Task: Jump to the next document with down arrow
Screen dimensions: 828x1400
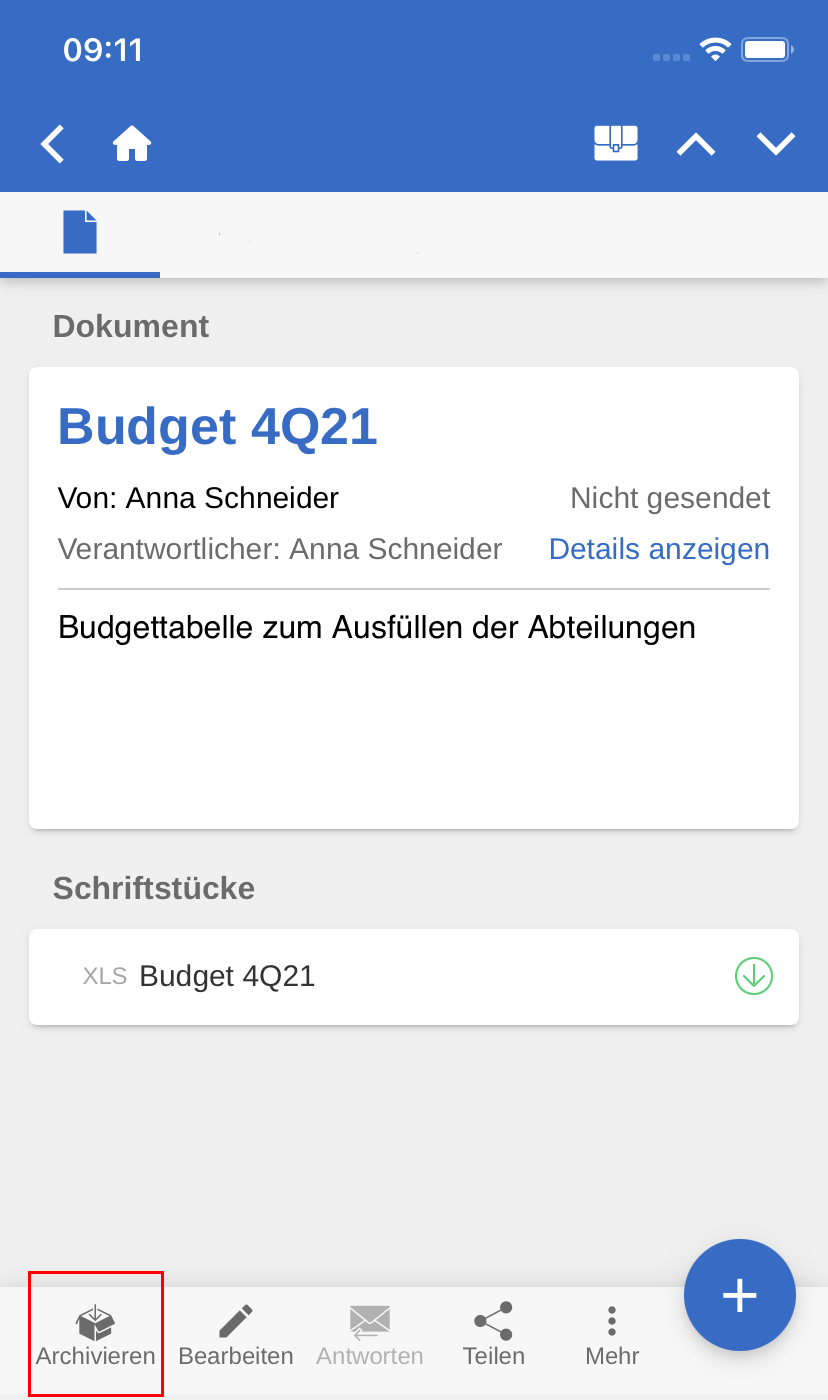Action: pos(776,144)
